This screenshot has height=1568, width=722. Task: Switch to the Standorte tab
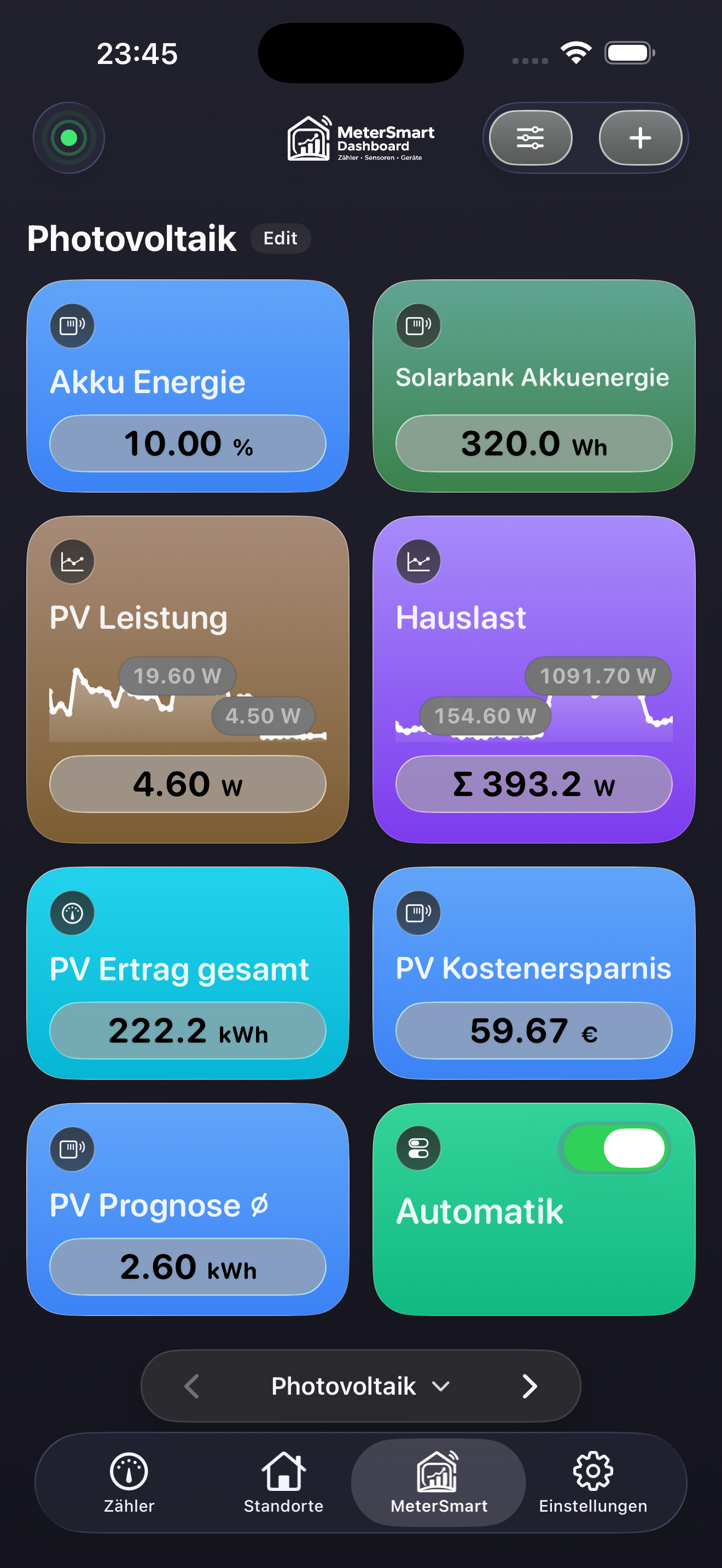[283, 1483]
